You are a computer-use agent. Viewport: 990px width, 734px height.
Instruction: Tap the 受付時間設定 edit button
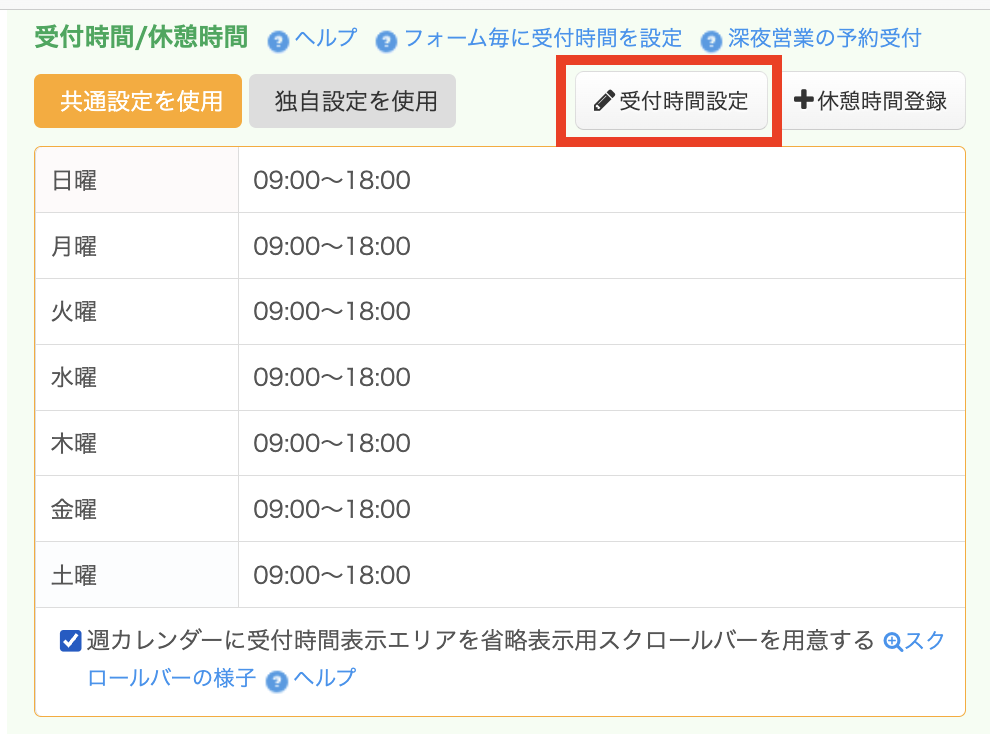coord(671,101)
